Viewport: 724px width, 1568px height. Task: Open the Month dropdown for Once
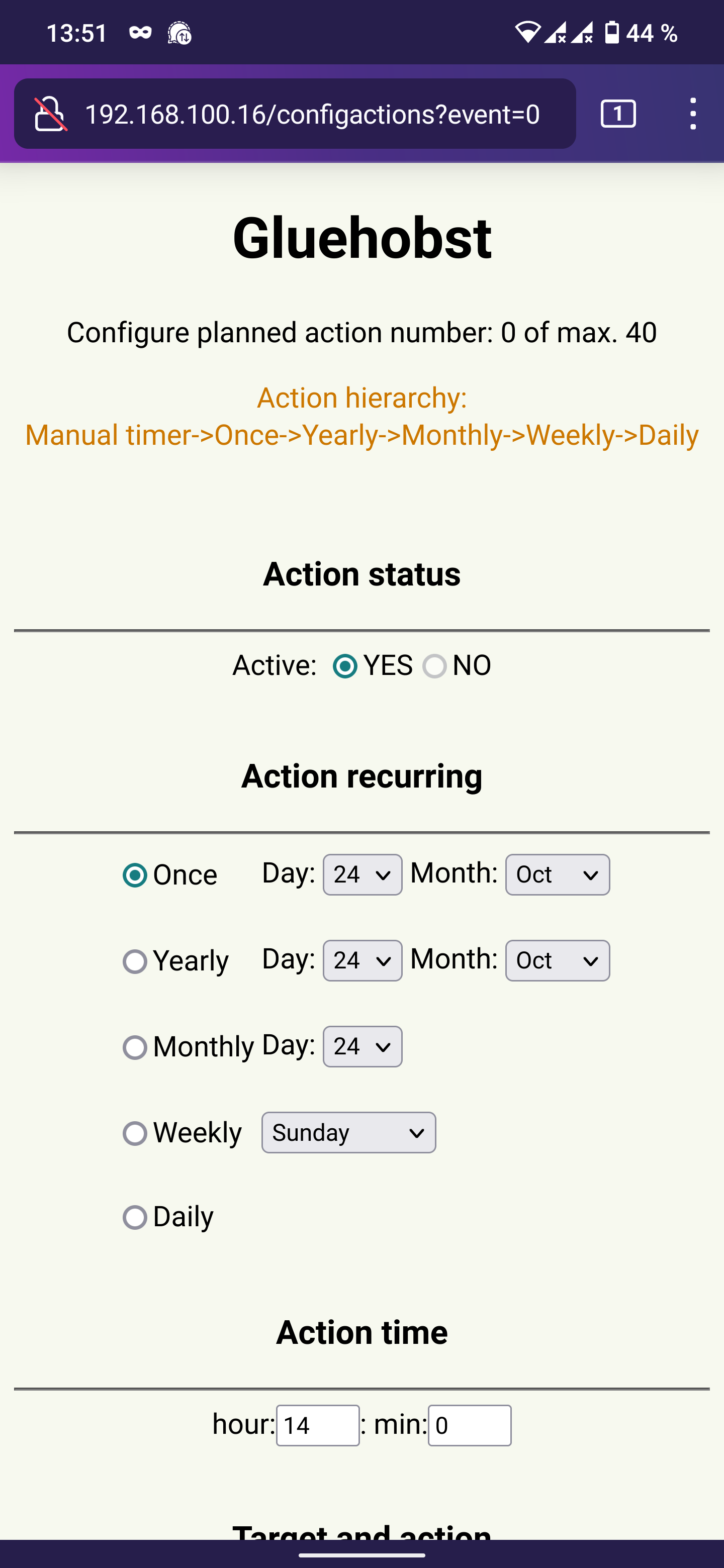[558, 874]
